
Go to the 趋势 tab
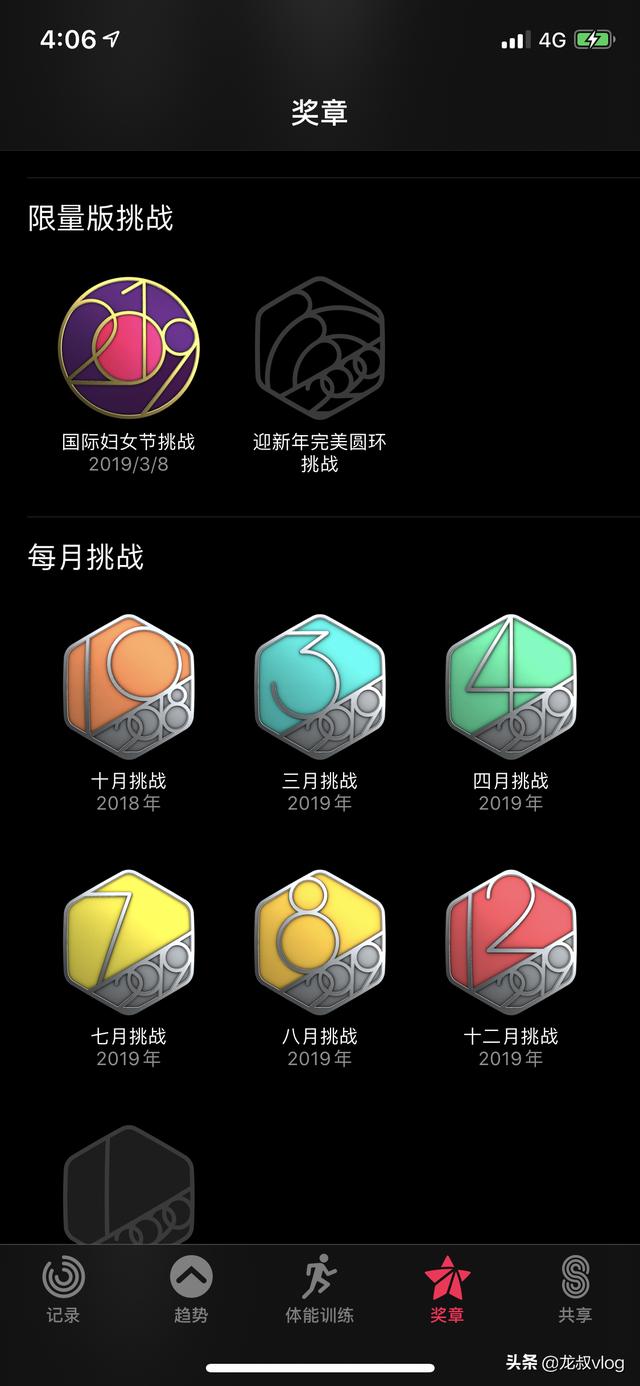point(191,1290)
